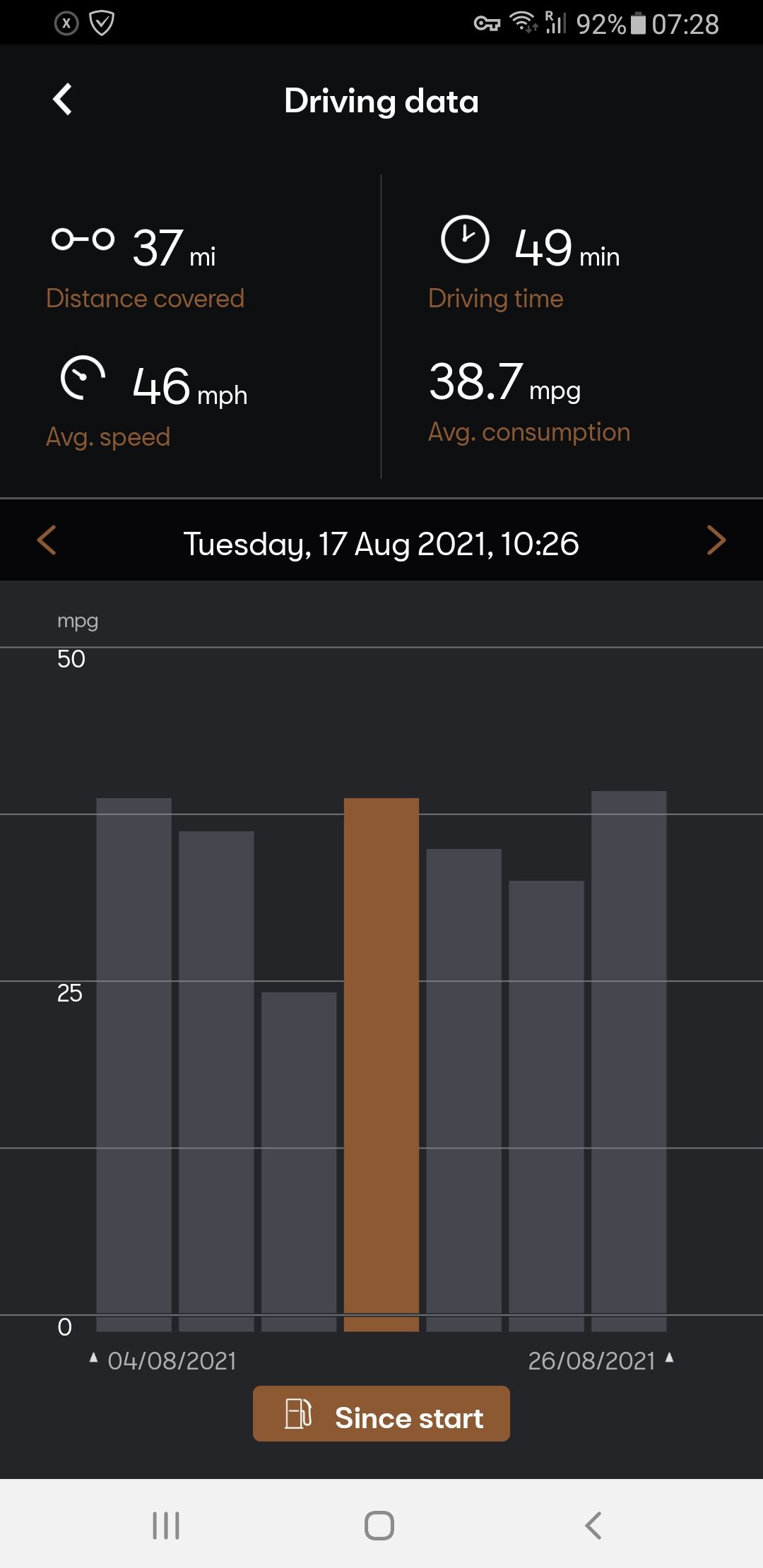Tap the Since start button

click(x=381, y=1414)
